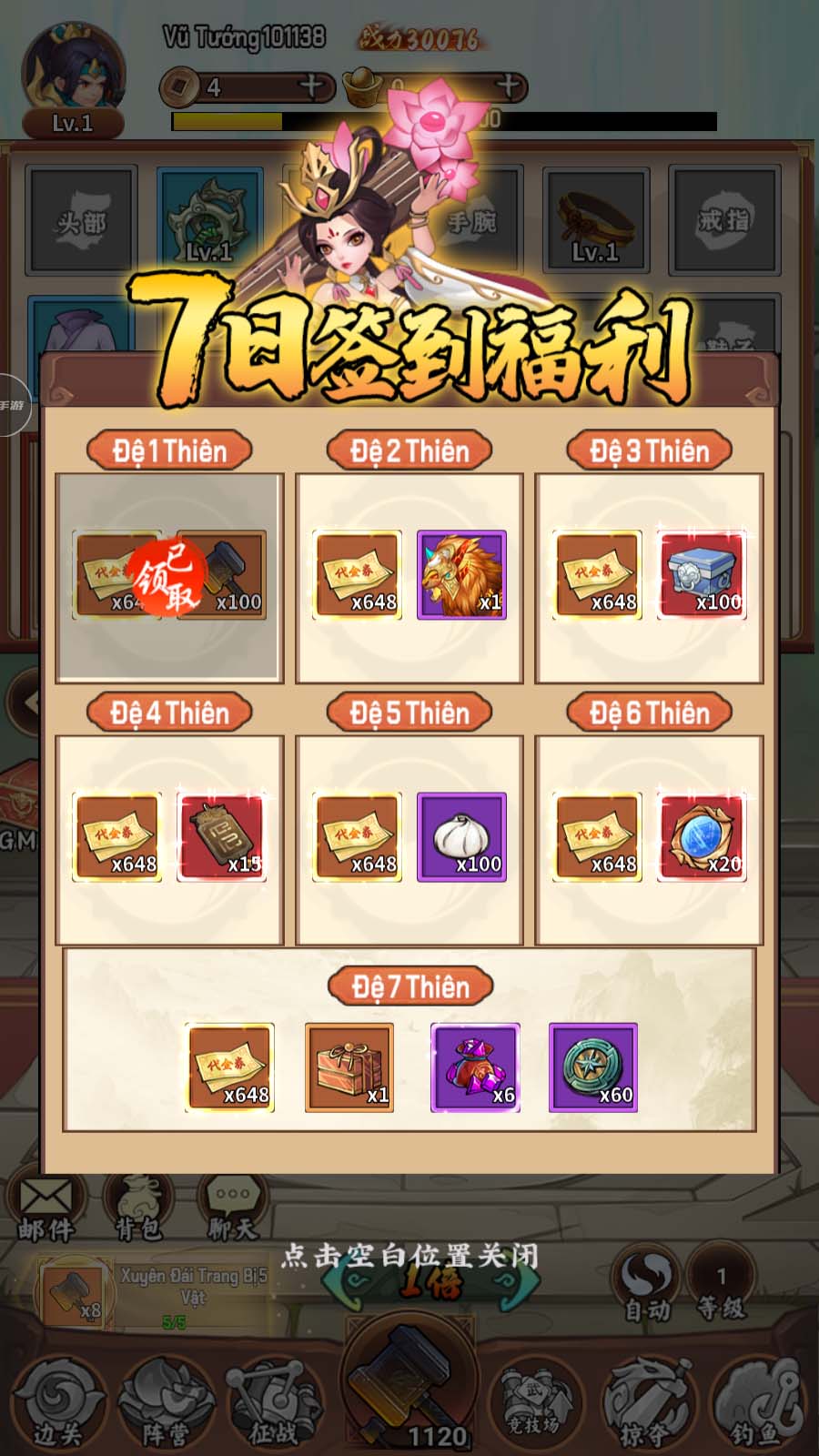View the token x15 reward in Đệ 4 Thiên
Screen dimensions: 819x1456
click(221, 837)
